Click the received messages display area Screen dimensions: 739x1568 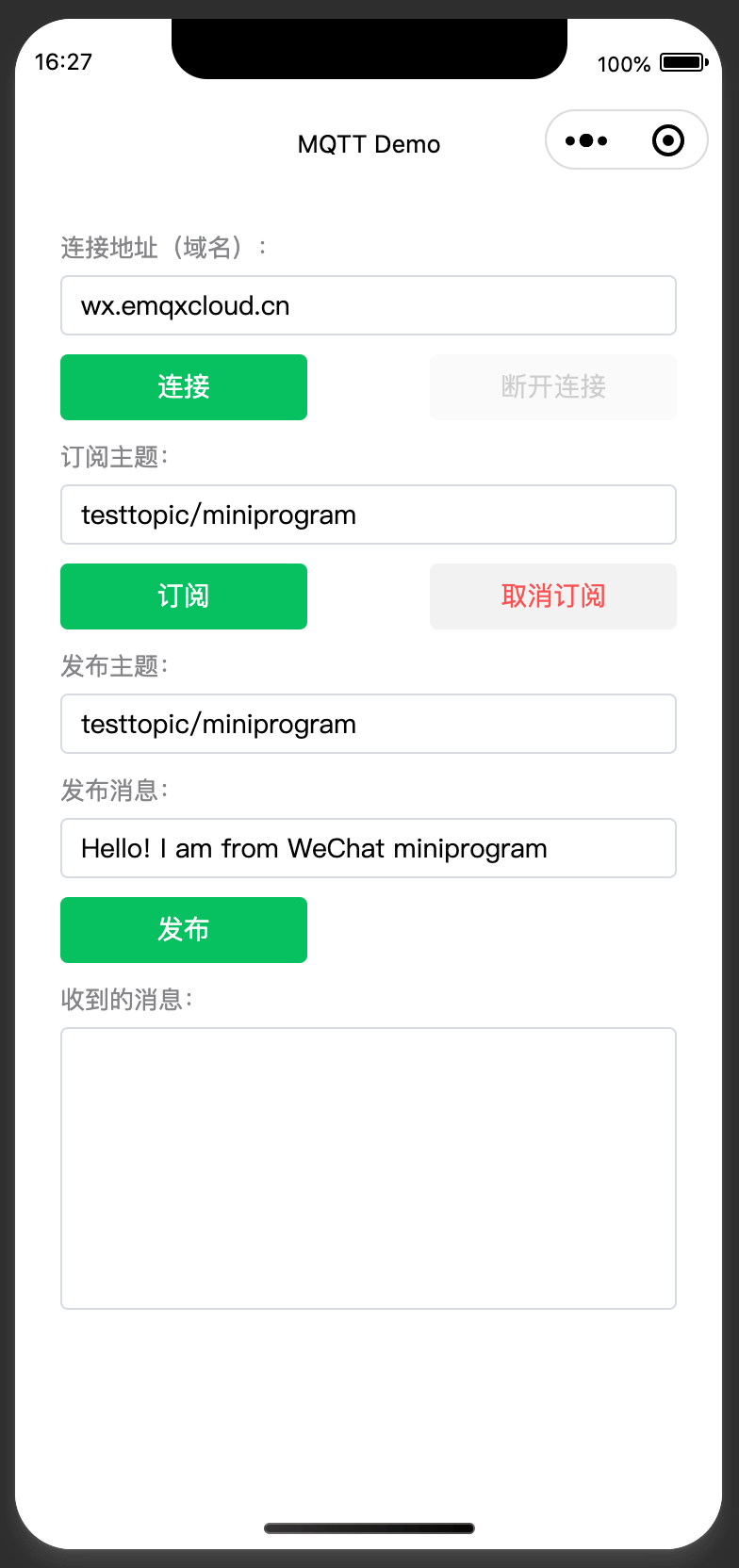point(369,1168)
